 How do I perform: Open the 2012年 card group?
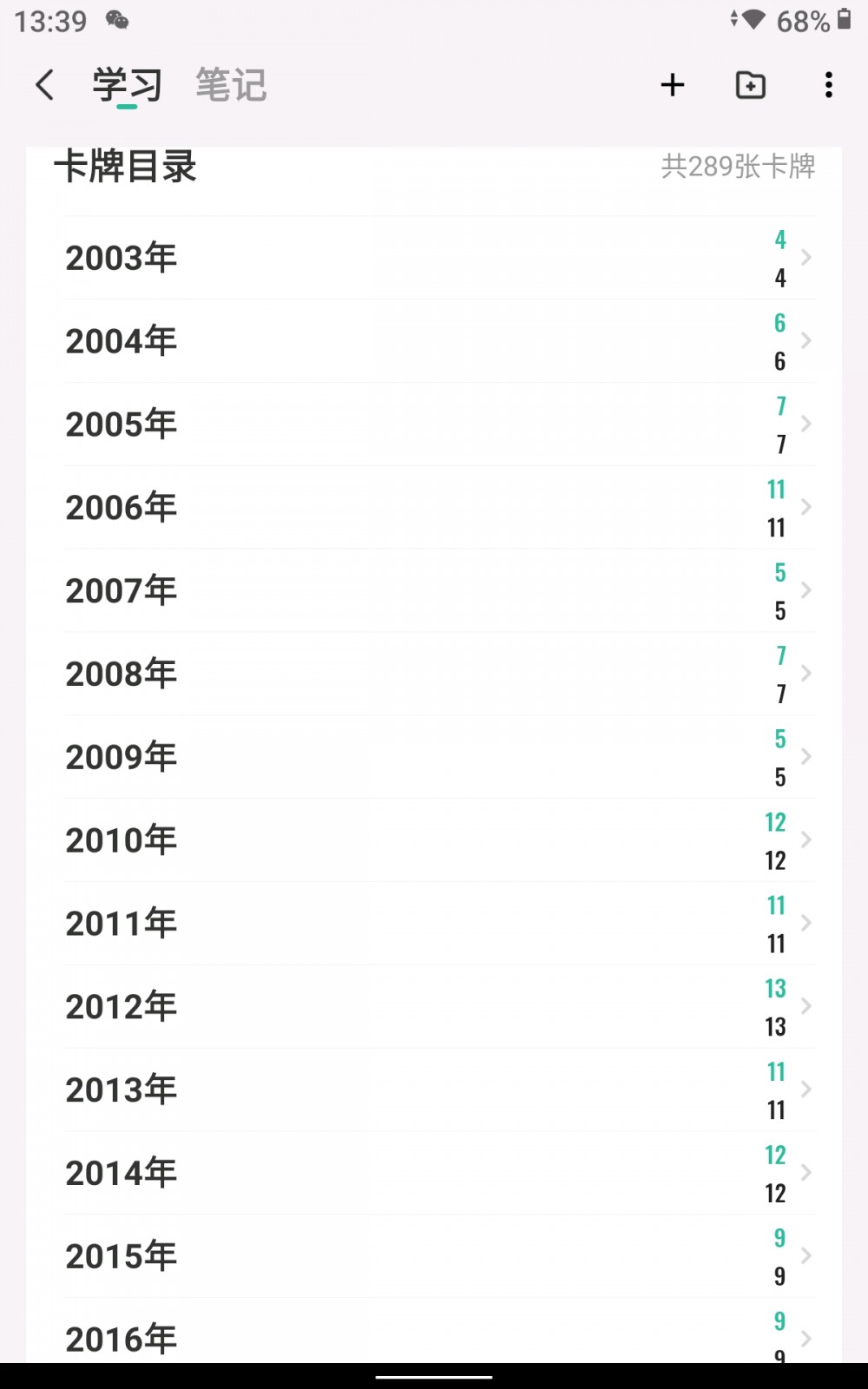[440, 1006]
